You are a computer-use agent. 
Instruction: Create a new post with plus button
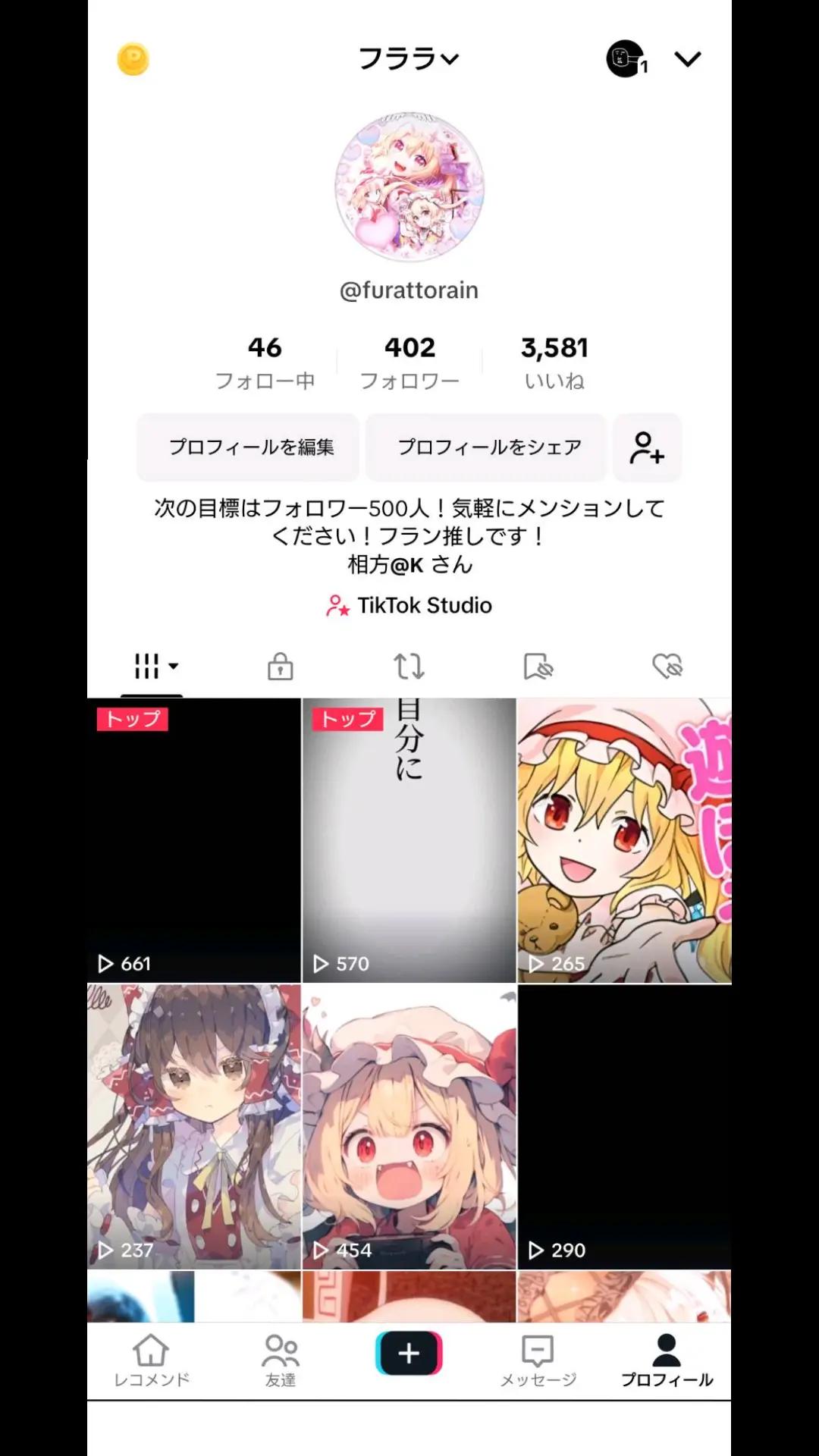(409, 1353)
